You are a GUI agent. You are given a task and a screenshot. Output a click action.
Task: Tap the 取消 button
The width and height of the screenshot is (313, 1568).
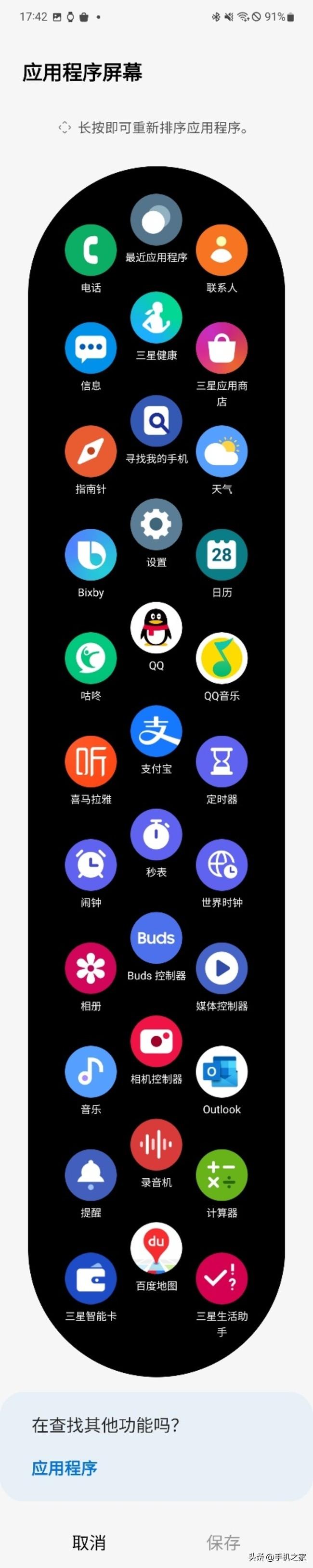[x=89, y=1542]
